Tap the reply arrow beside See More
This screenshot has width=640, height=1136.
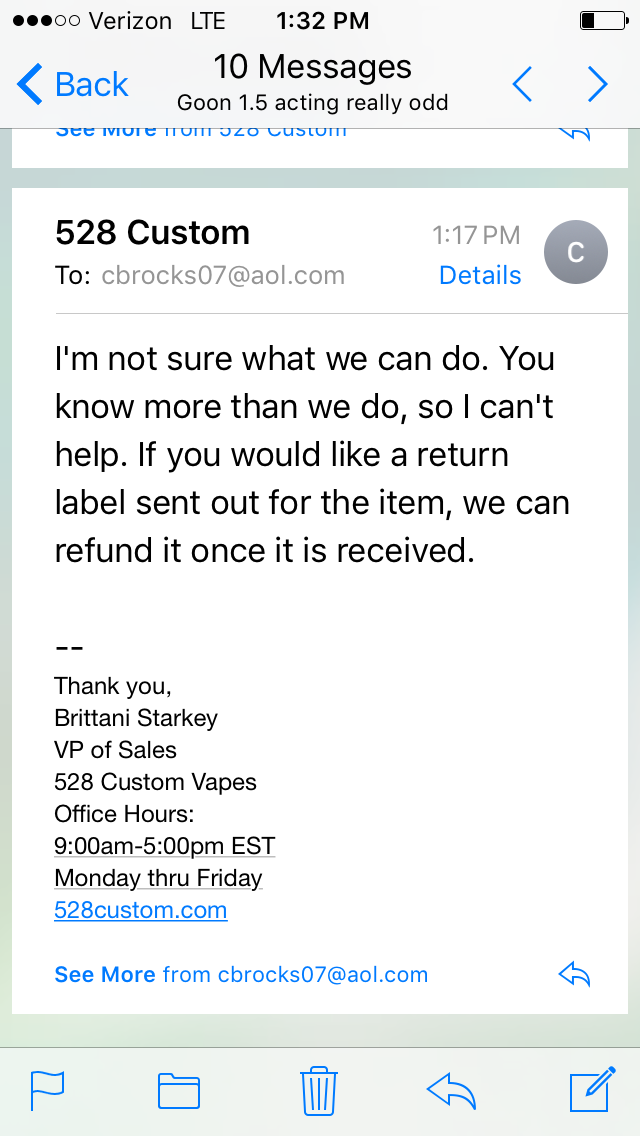(x=574, y=974)
